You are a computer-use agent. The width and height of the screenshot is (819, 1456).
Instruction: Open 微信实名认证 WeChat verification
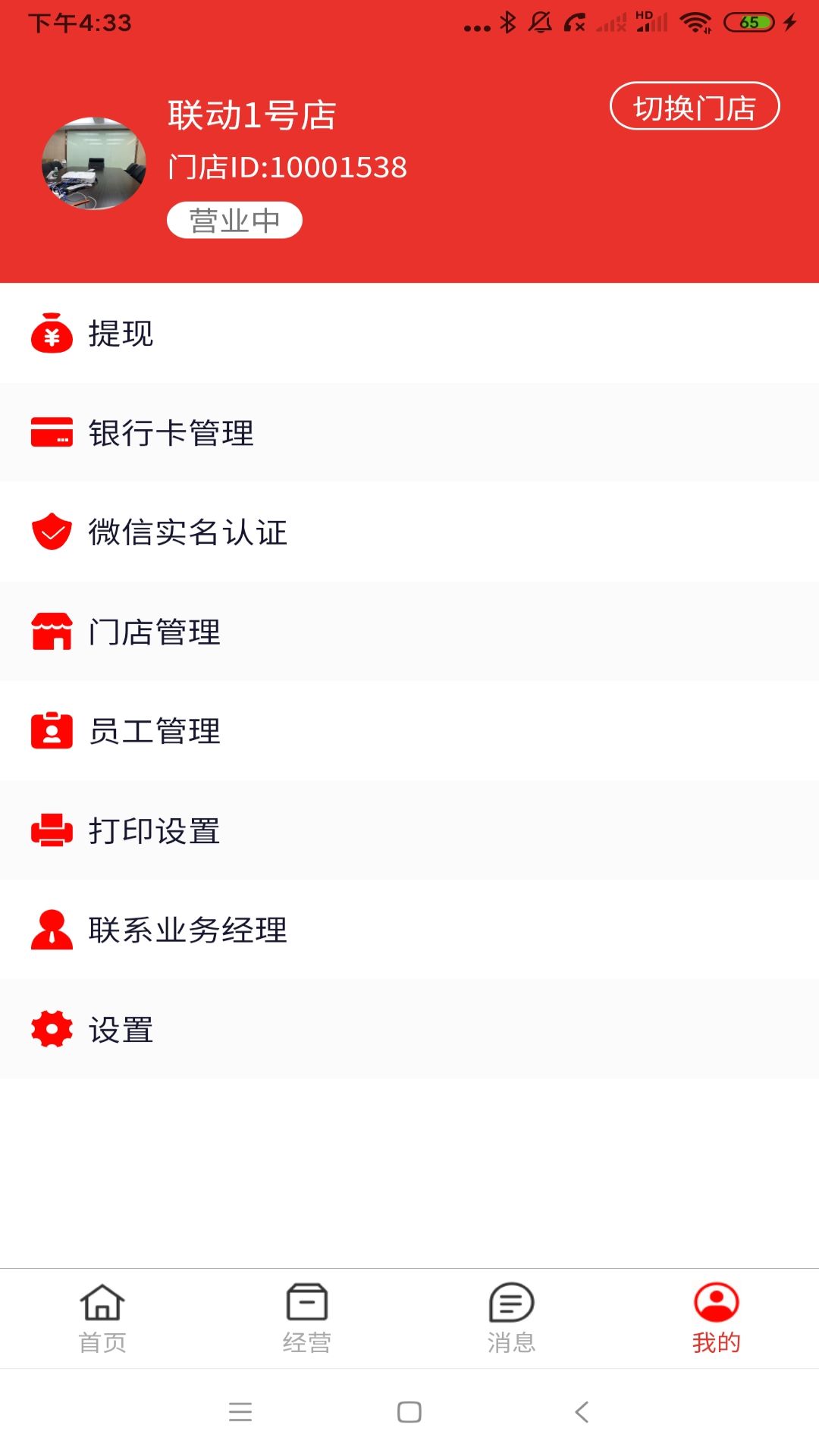click(409, 532)
